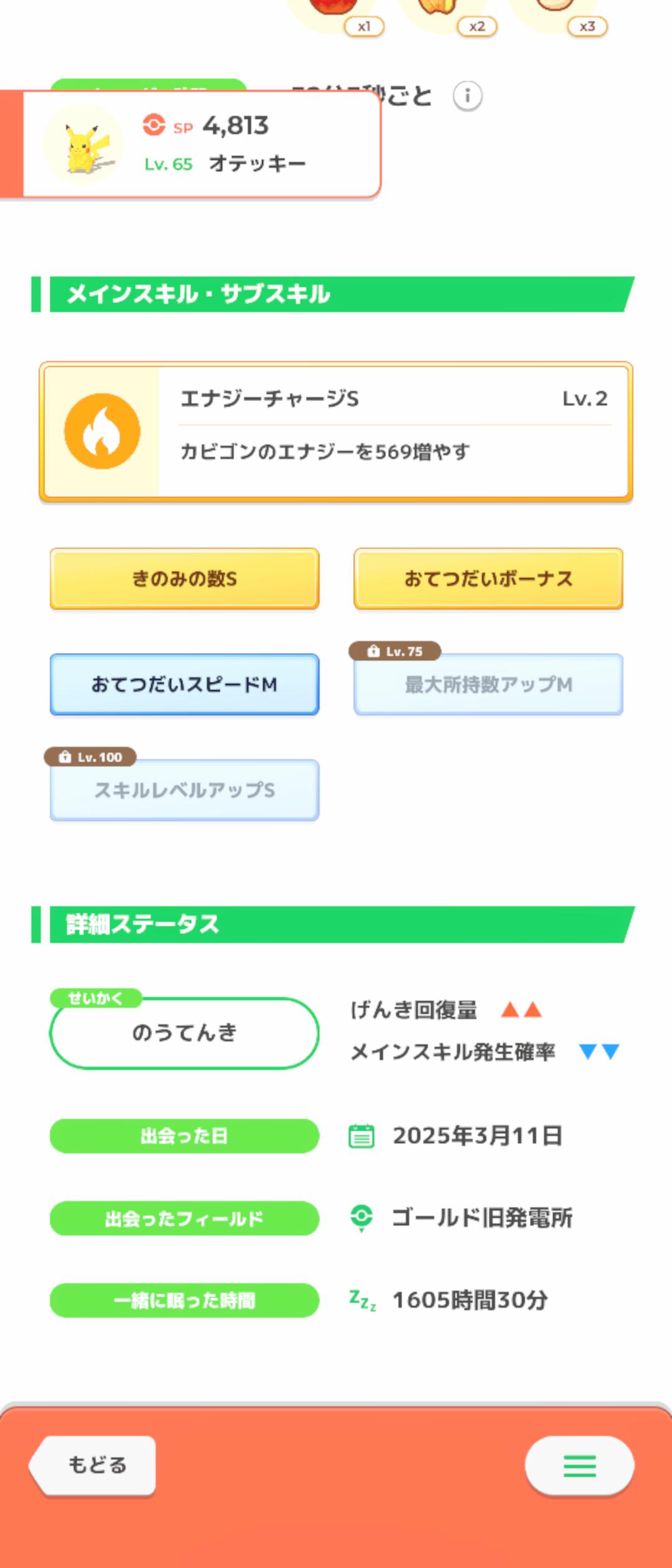Open the hamburger menu button
Screen dimensions: 672x1568
coord(579,1465)
